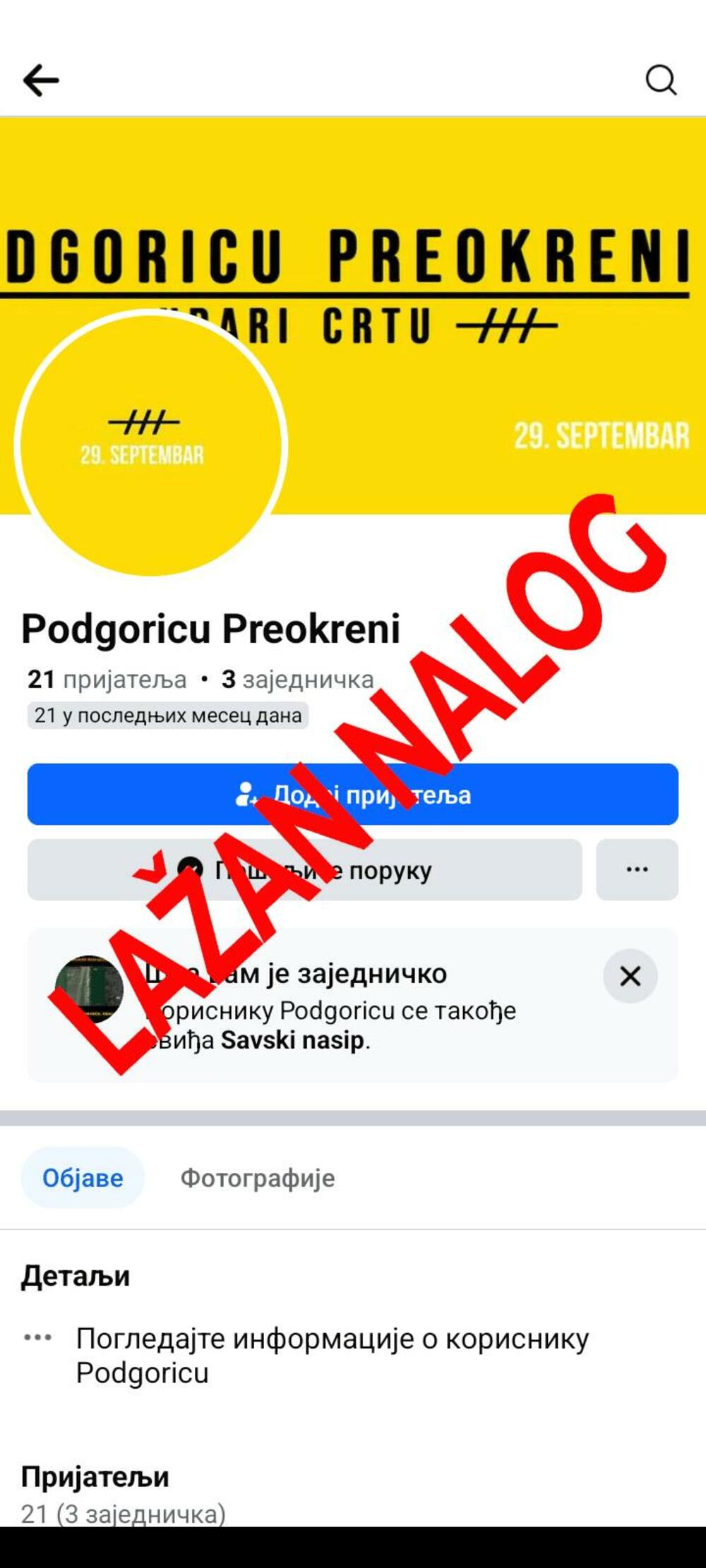Image resolution: width=706 pixels, height=1568 pixels.
Task: Tap the send message button
Action: pos(304,869)
